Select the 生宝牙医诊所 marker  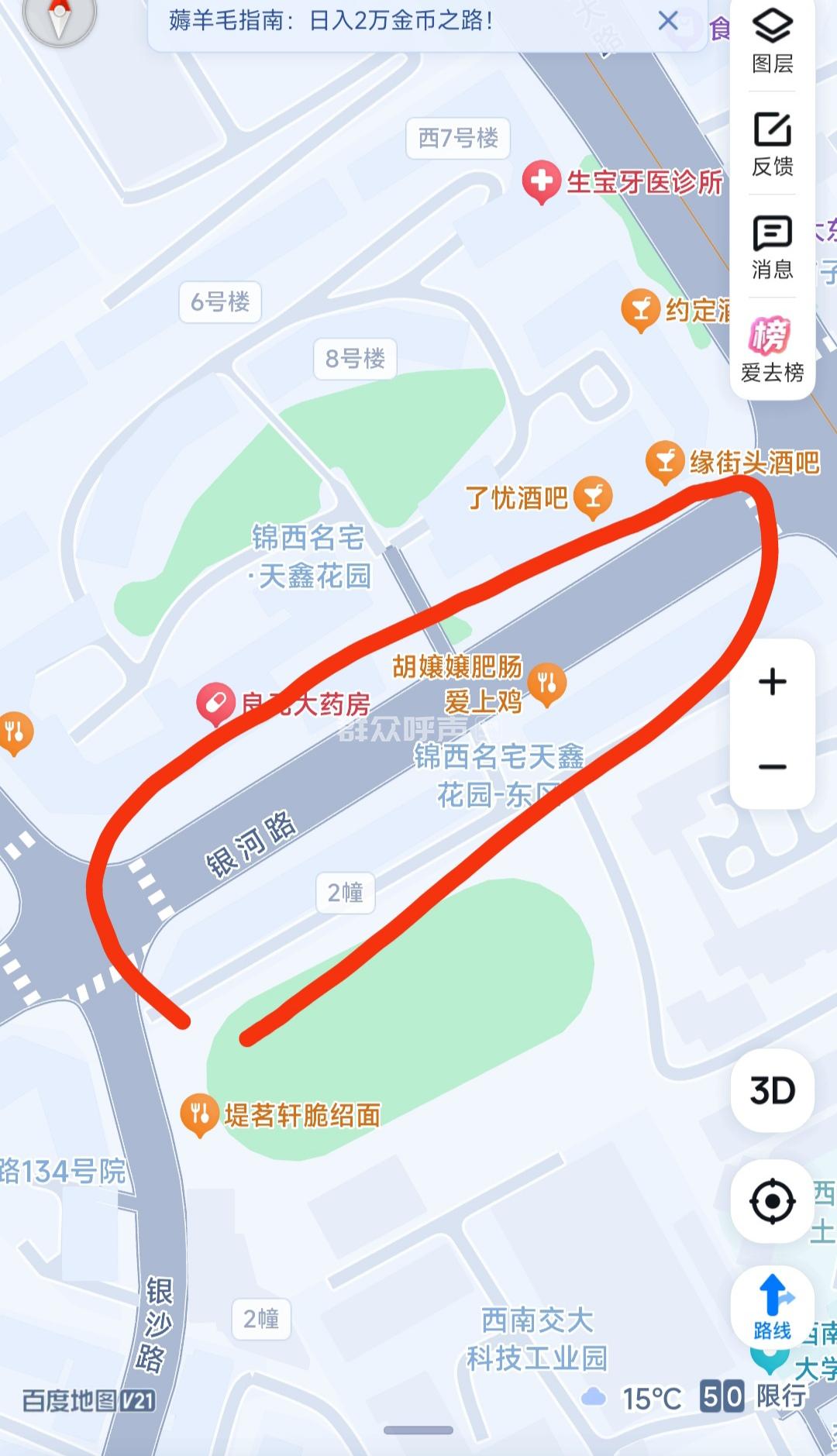pos(542,183)
